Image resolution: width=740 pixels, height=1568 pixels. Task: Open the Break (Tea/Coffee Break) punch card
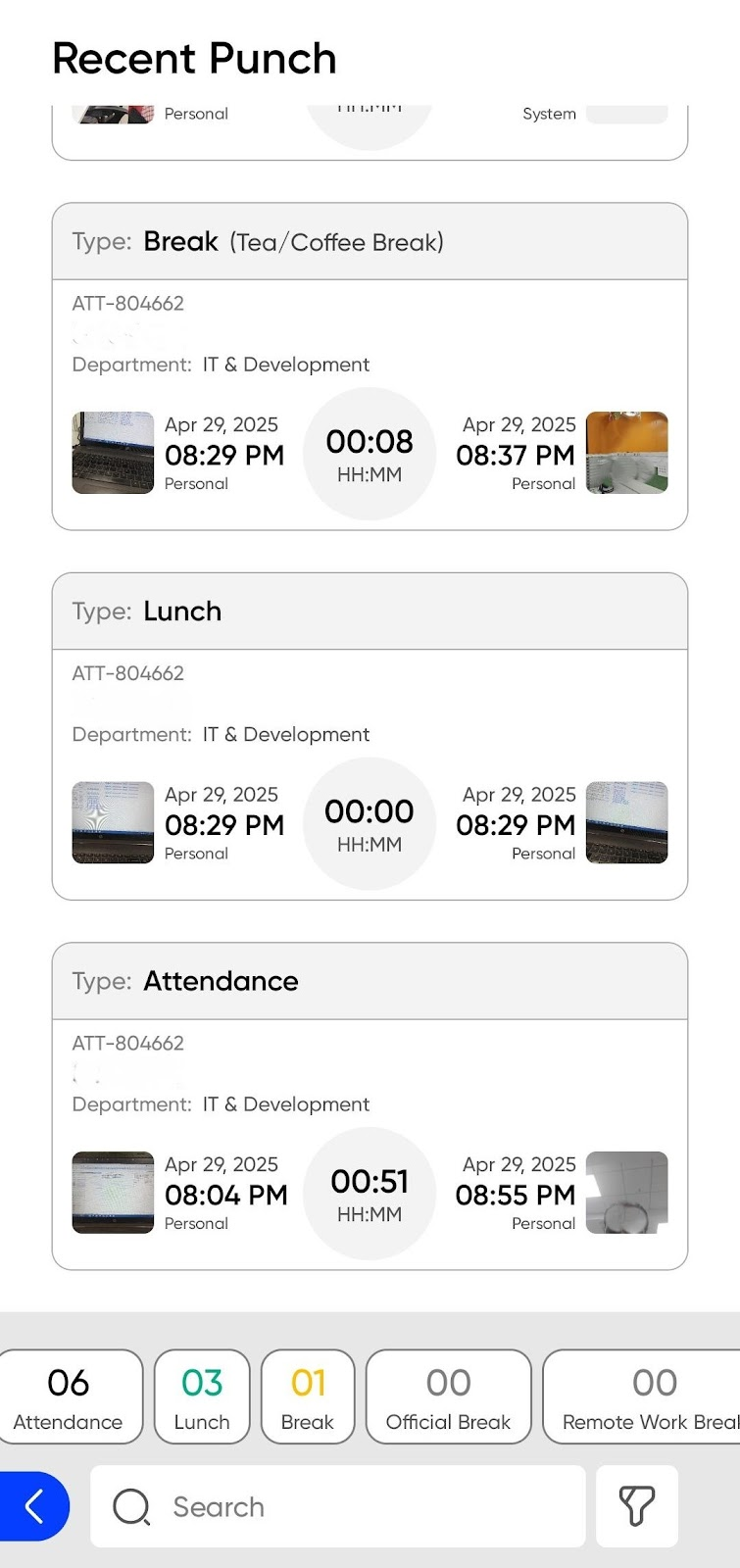point(370,367)
